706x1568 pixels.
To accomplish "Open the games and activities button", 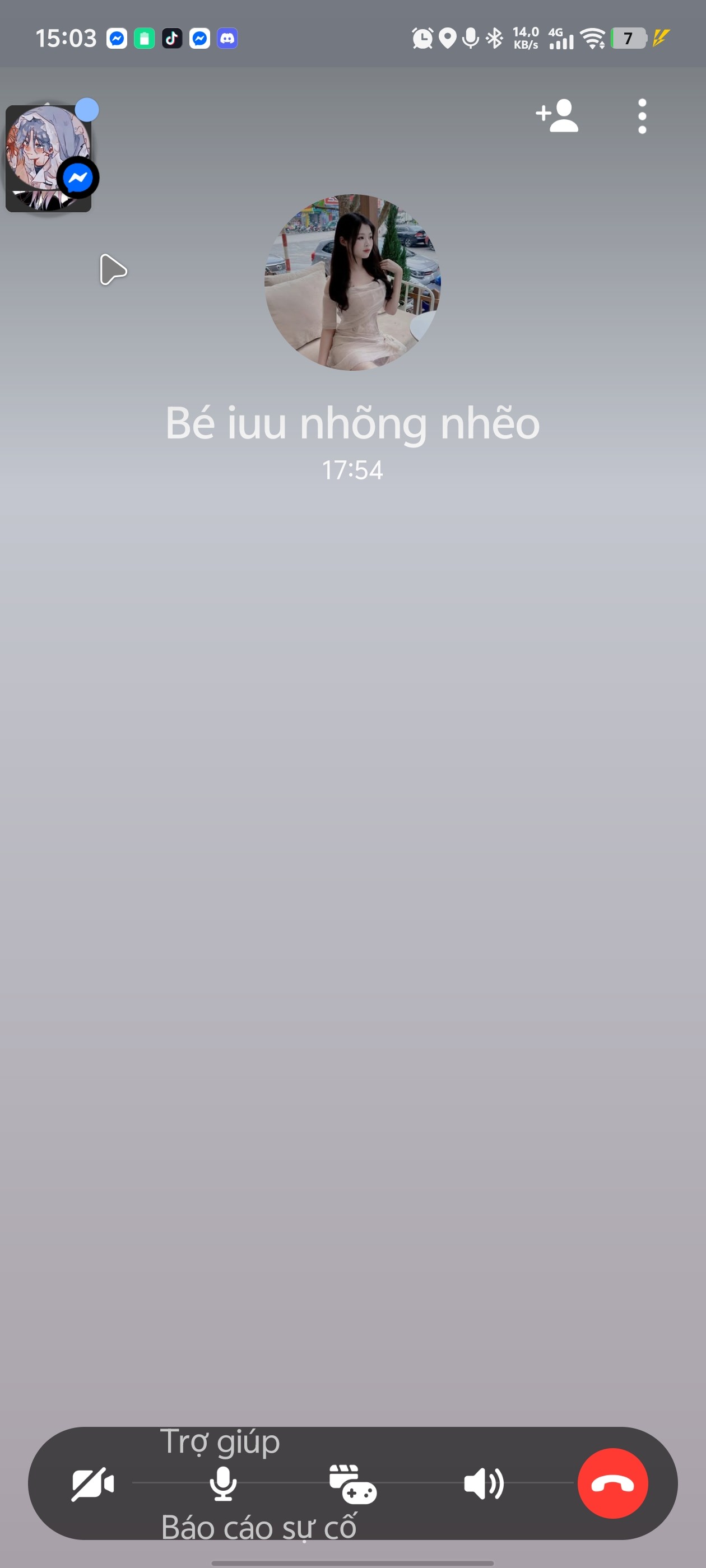I will click(x=352, y=1485).
